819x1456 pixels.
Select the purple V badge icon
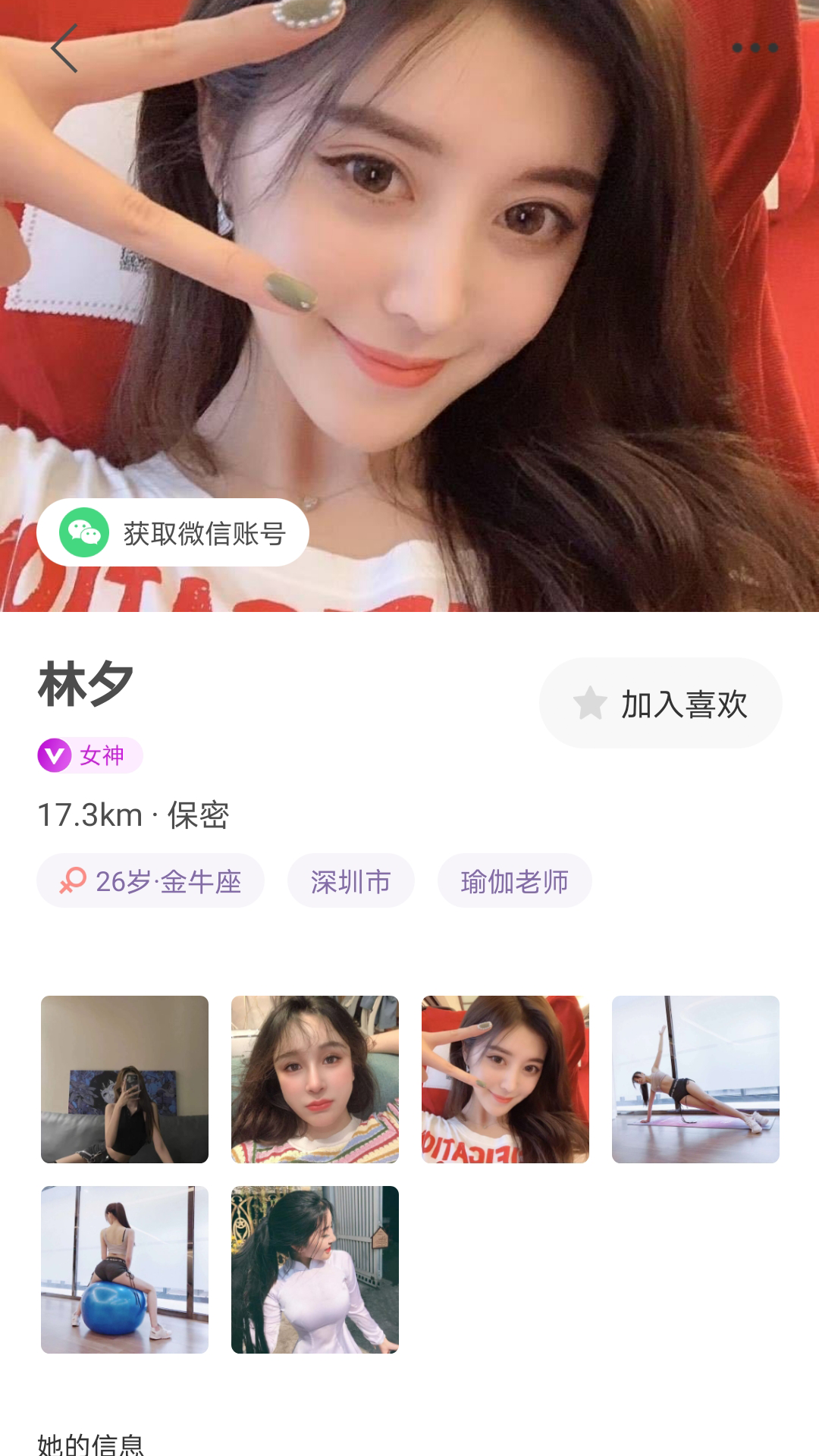tap(53, 755)
